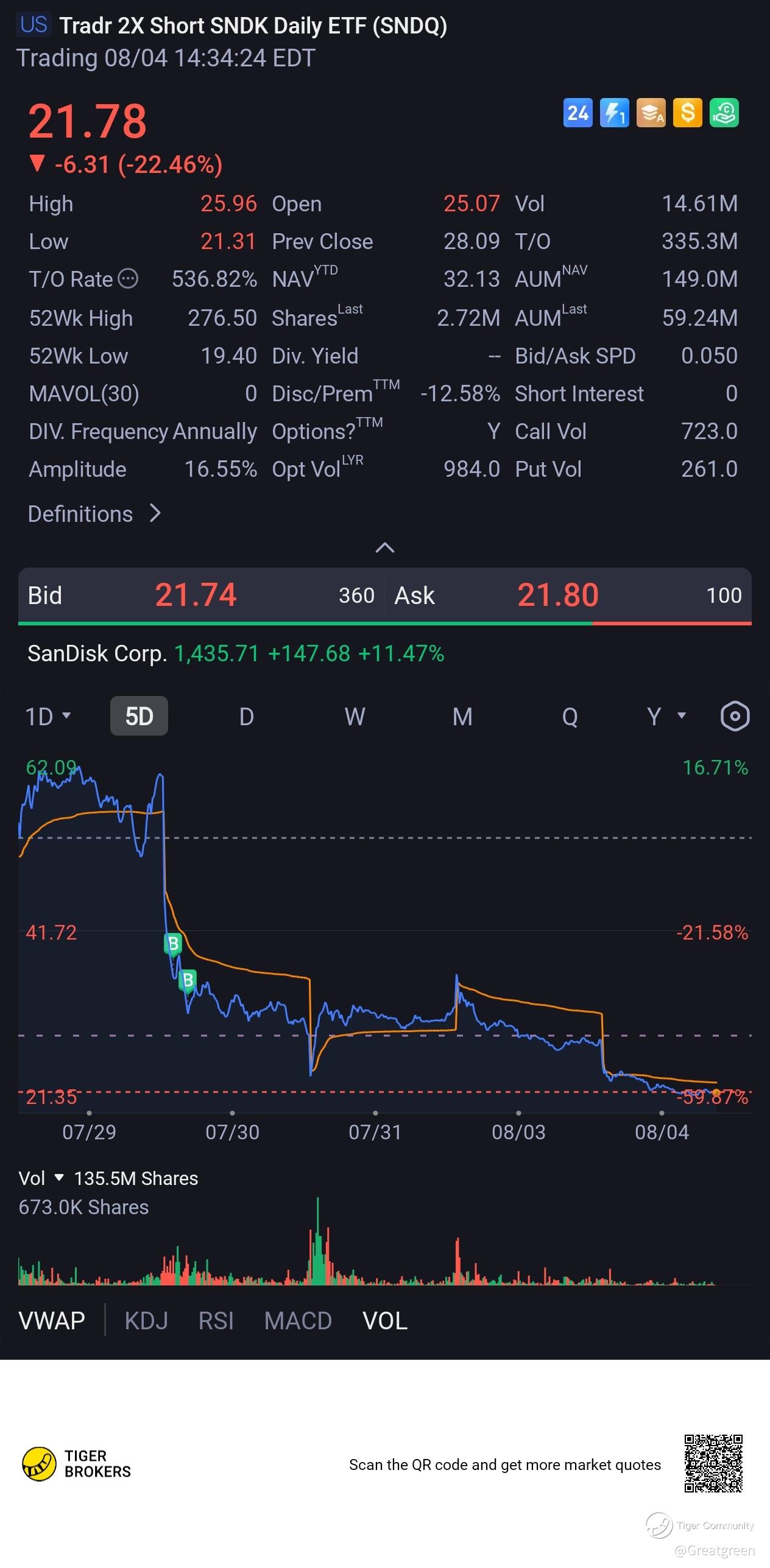Open the Vol indicator dropdown
The width and height of the screenshot is (770, 1568).
(41, 1178)
